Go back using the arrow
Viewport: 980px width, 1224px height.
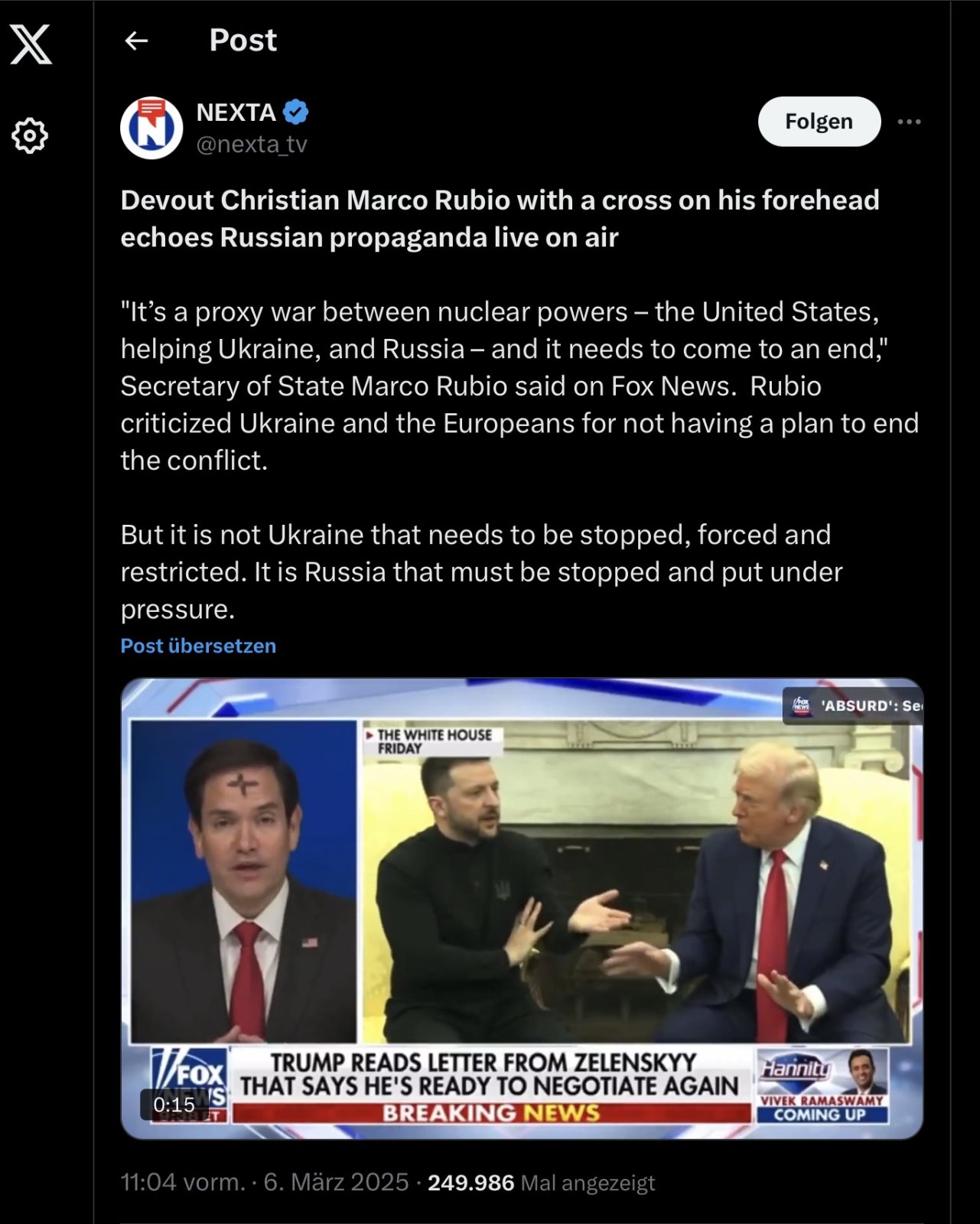(136, 41)
